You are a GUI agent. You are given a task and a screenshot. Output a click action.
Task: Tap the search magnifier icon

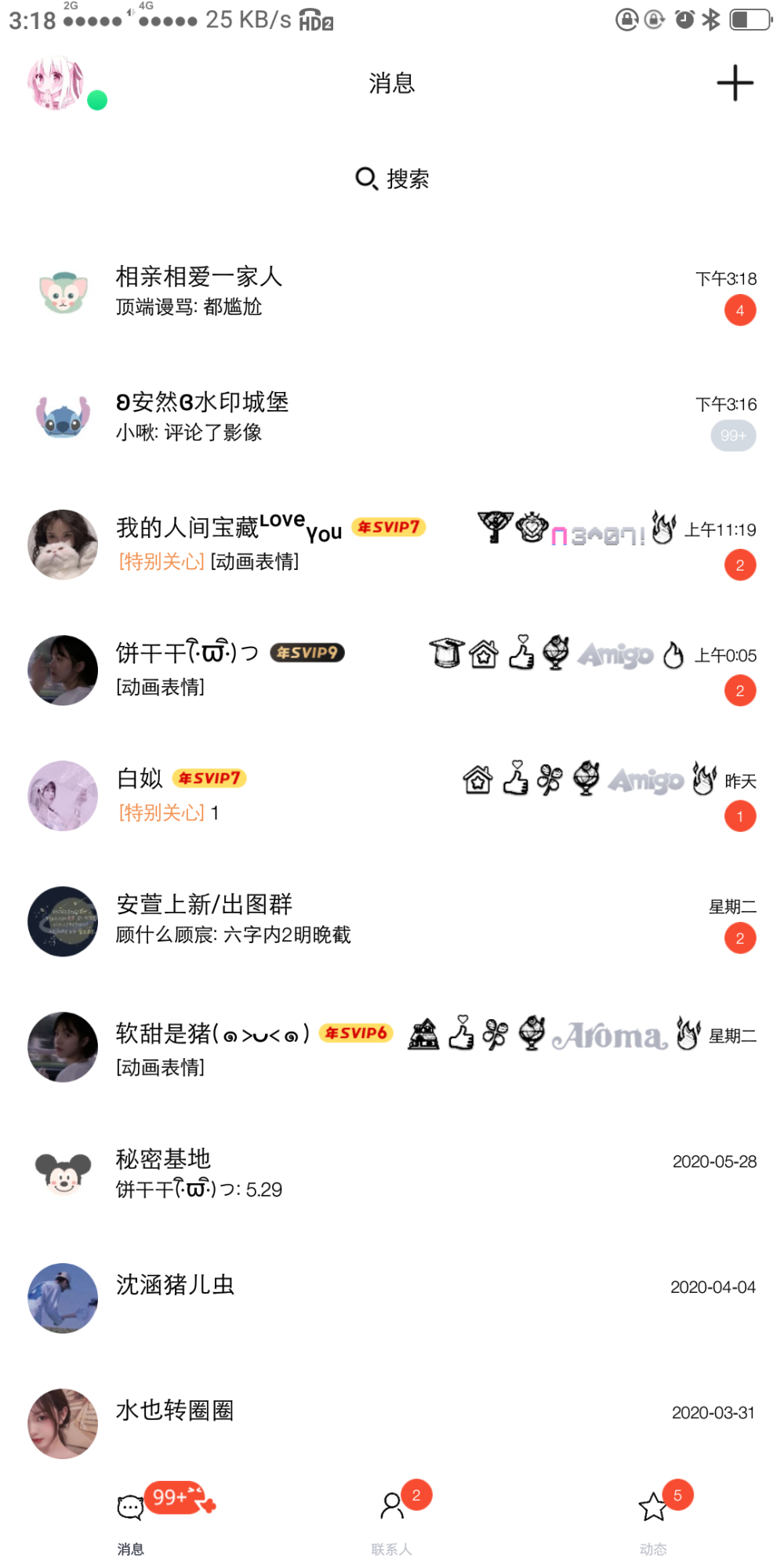366,179
